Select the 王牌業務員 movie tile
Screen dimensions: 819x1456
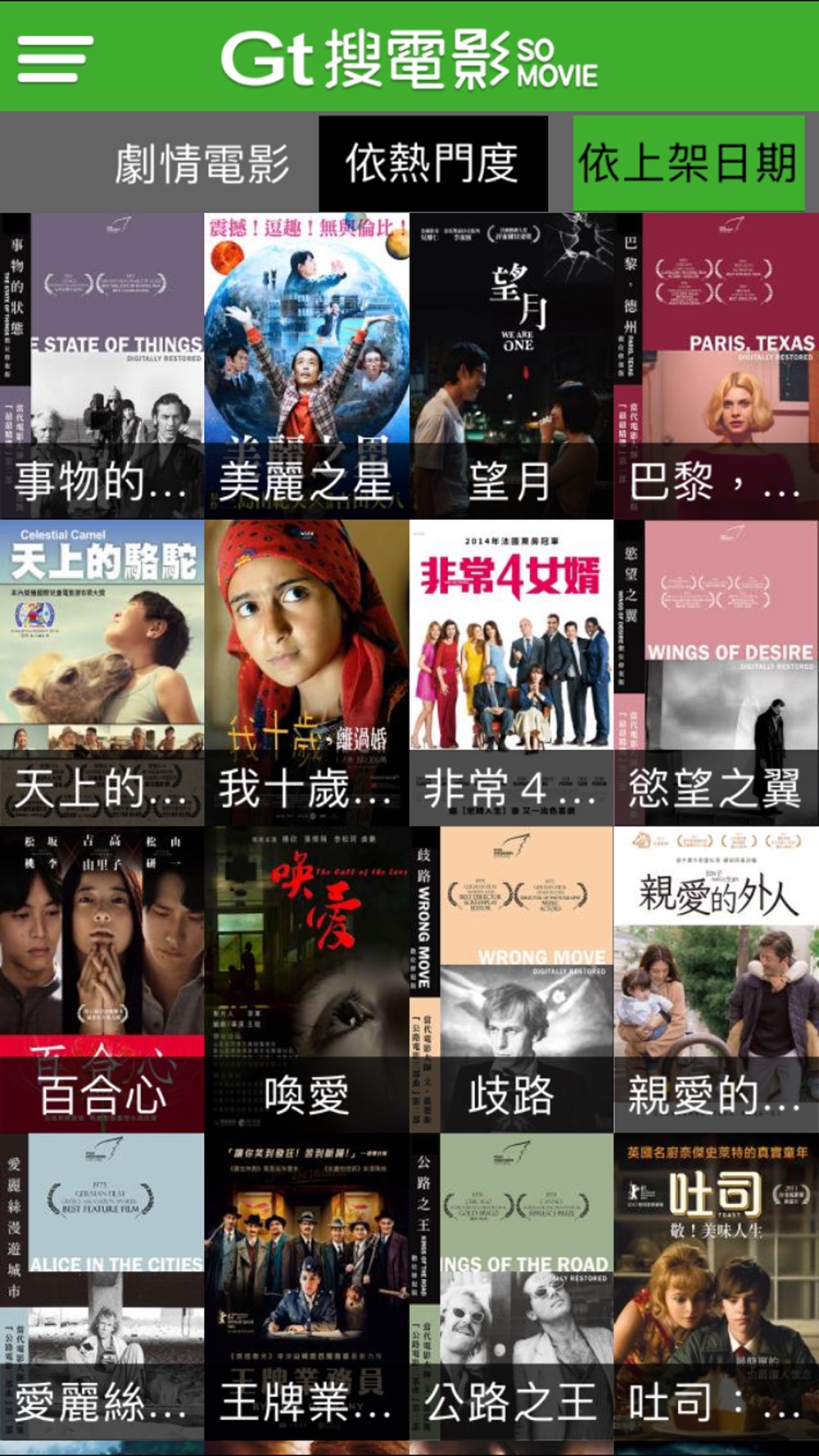pyautogui.click(x=306, y=1286)
